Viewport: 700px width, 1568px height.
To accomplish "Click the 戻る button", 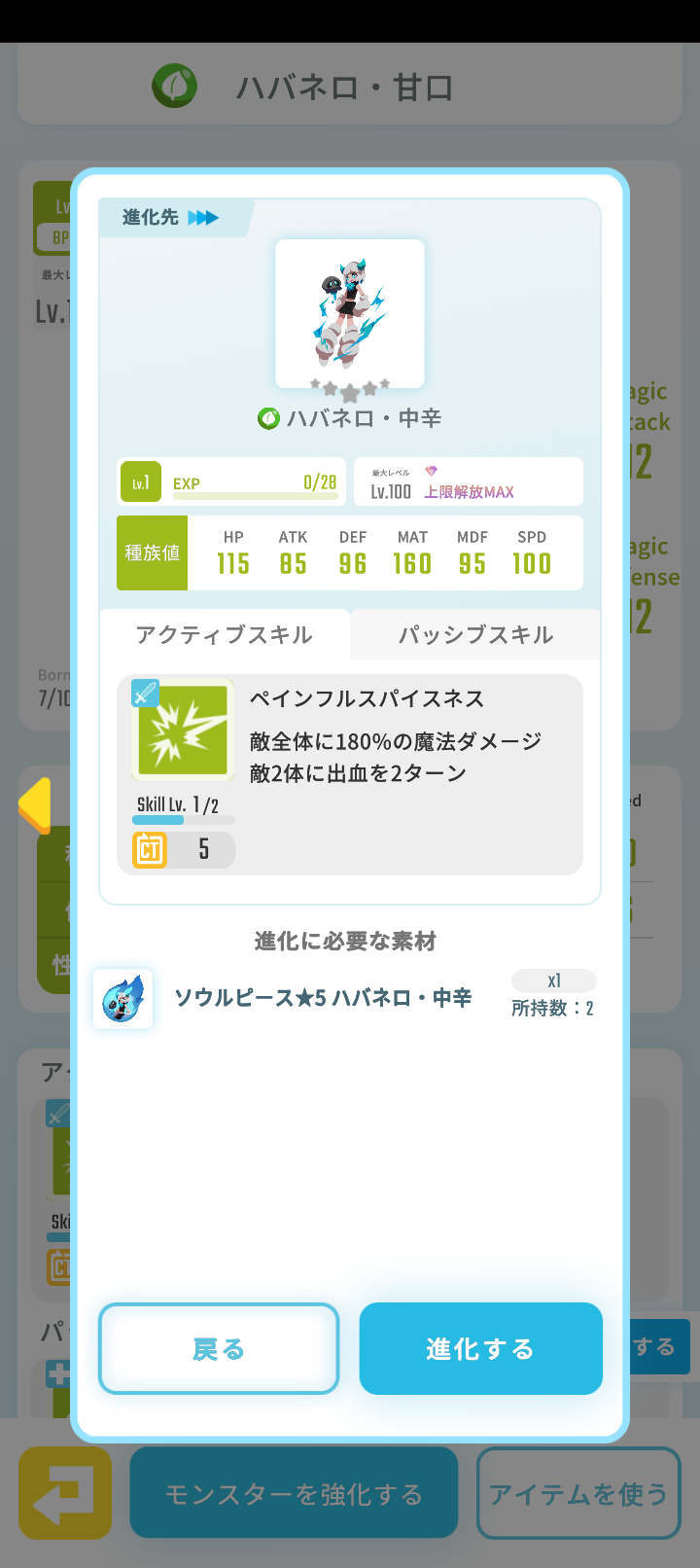I will click(x=218, y=1348).
